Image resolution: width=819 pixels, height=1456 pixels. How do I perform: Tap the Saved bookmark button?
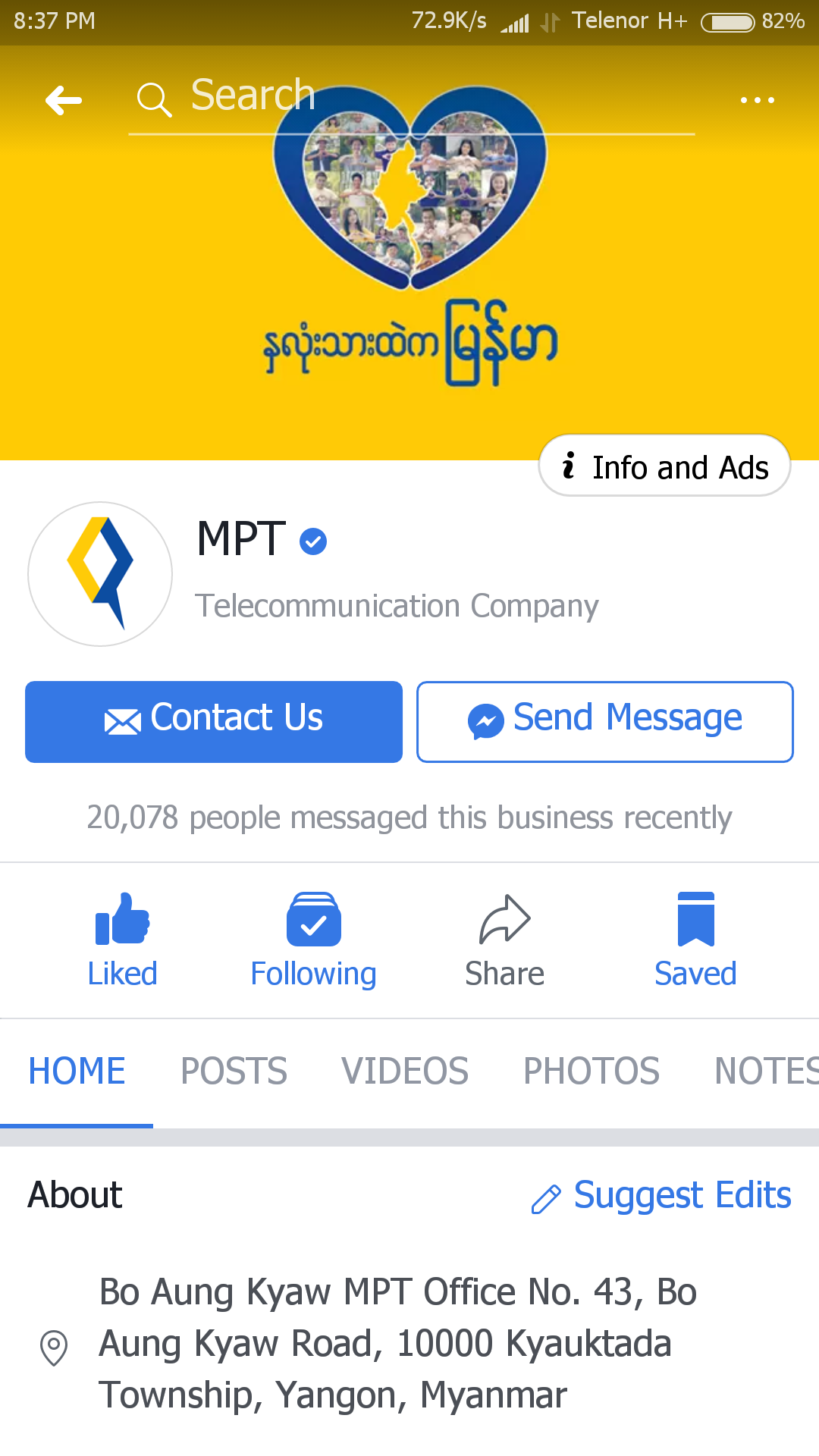tap(695, 940)
